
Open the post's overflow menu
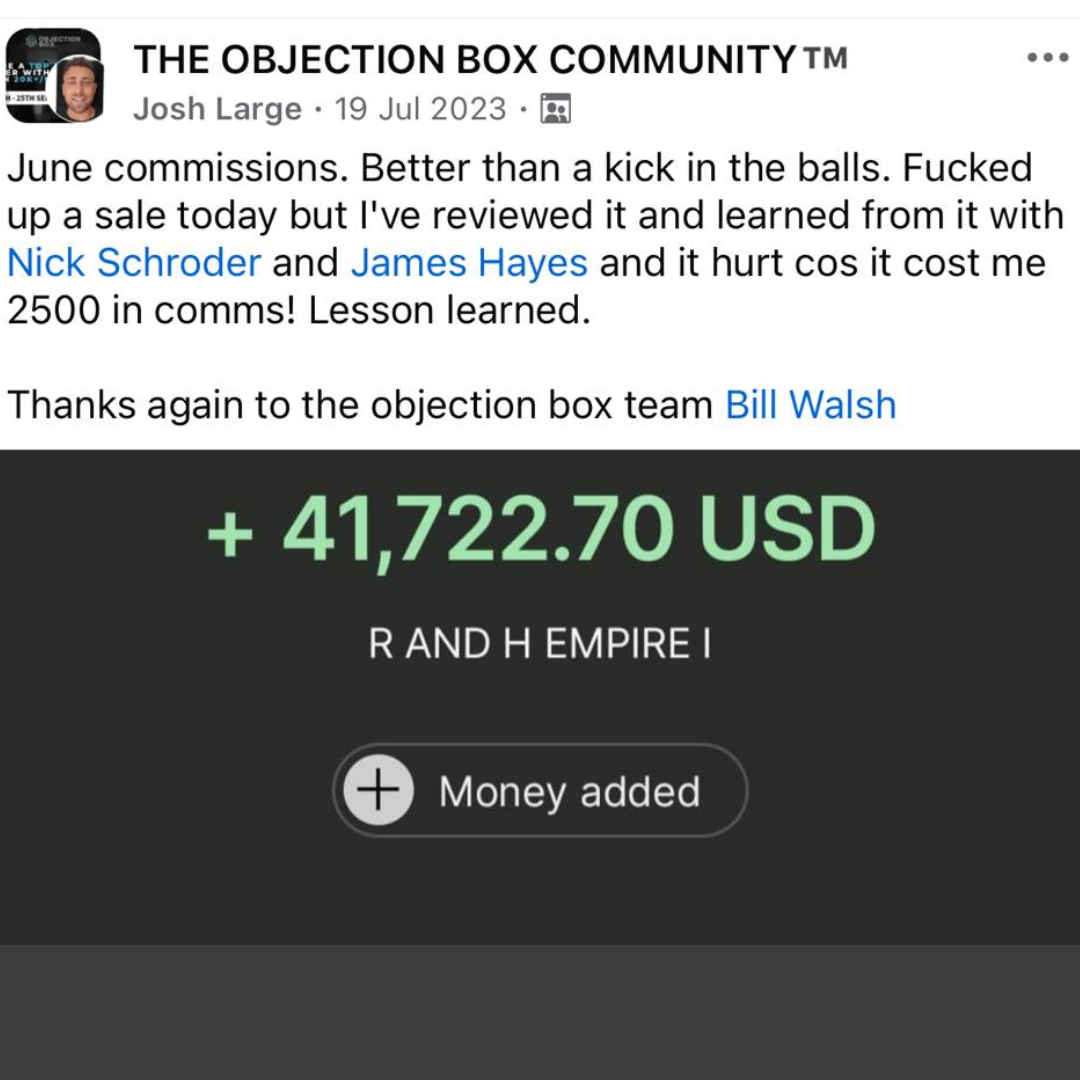[x=1047, y=58]
